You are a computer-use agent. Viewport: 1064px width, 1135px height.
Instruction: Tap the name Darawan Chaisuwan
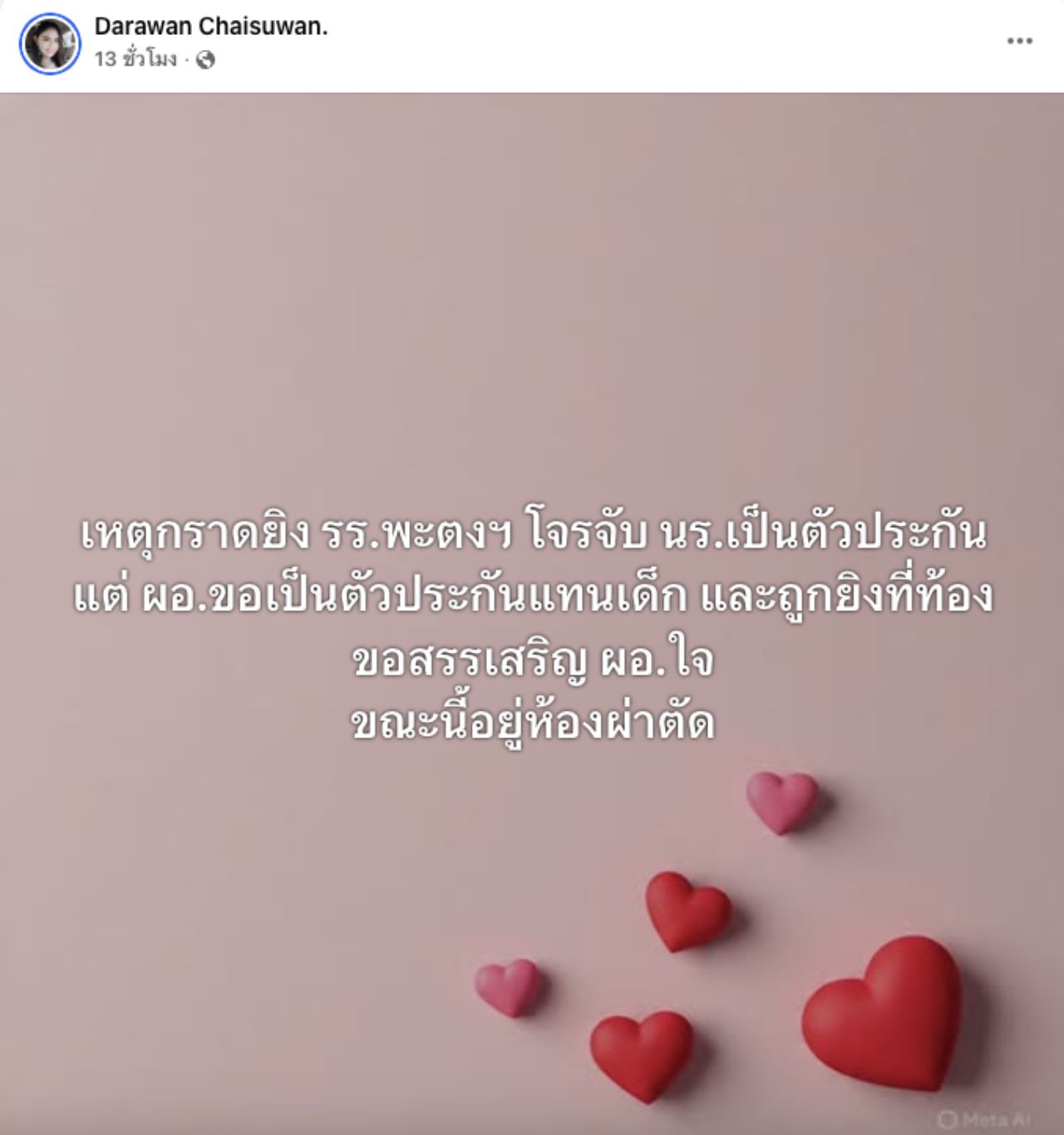[x=210, y=27]
